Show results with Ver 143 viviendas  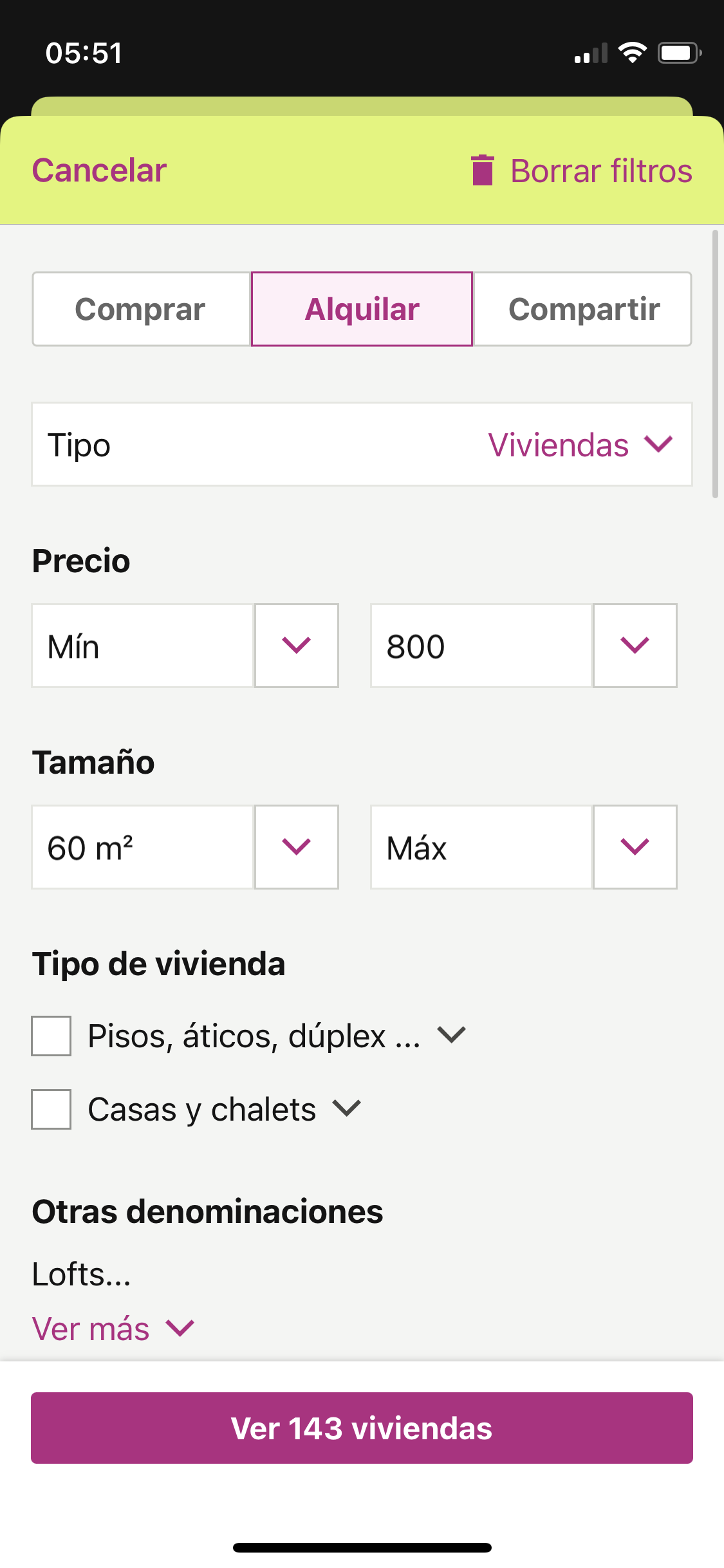362,1428
